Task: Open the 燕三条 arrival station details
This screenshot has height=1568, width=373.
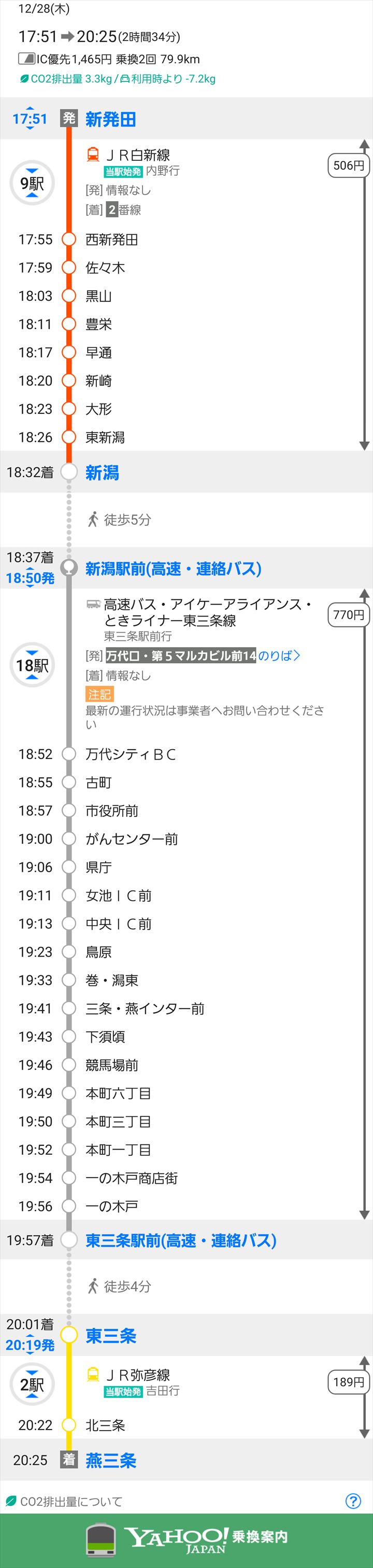Action: [111, 1460]
